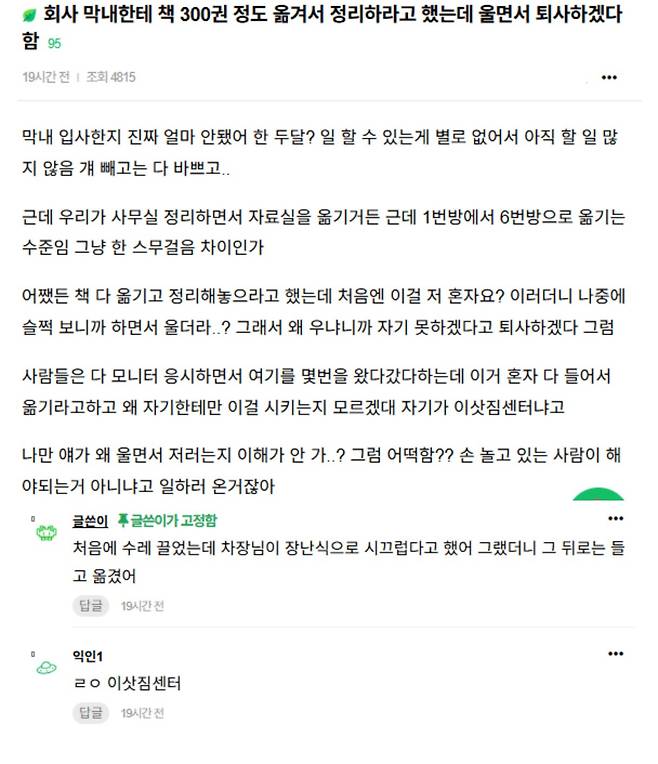Open overflow menu on 익인1's comment
Image resolution: width=658 pixels, height=764 pixels.
pyautogui.click(x=615, y=653)
